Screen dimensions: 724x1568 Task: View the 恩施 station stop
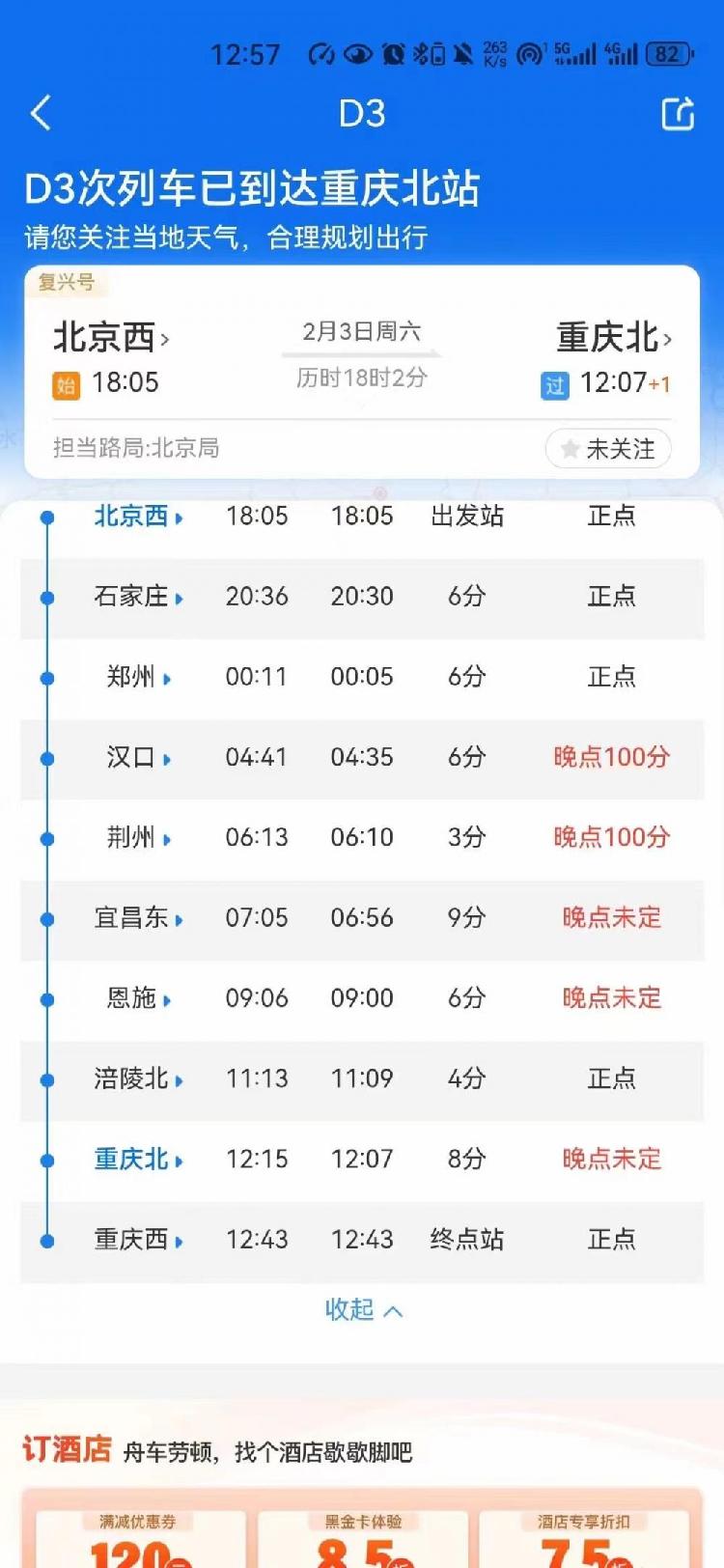click(x=138, y=998)
